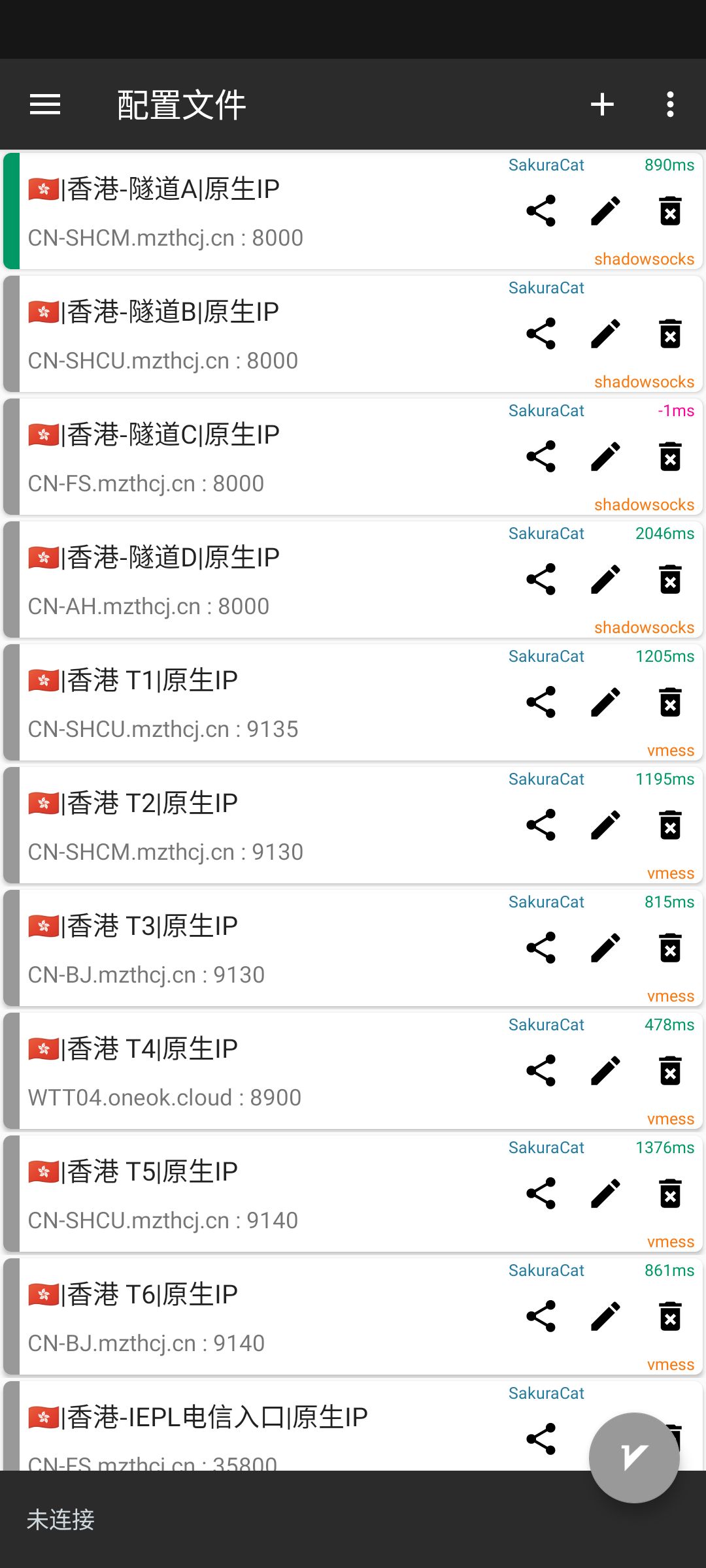Edit the 香港-隧道A profile
This screenshot has width=706, height=1568.
pos(605,211)
